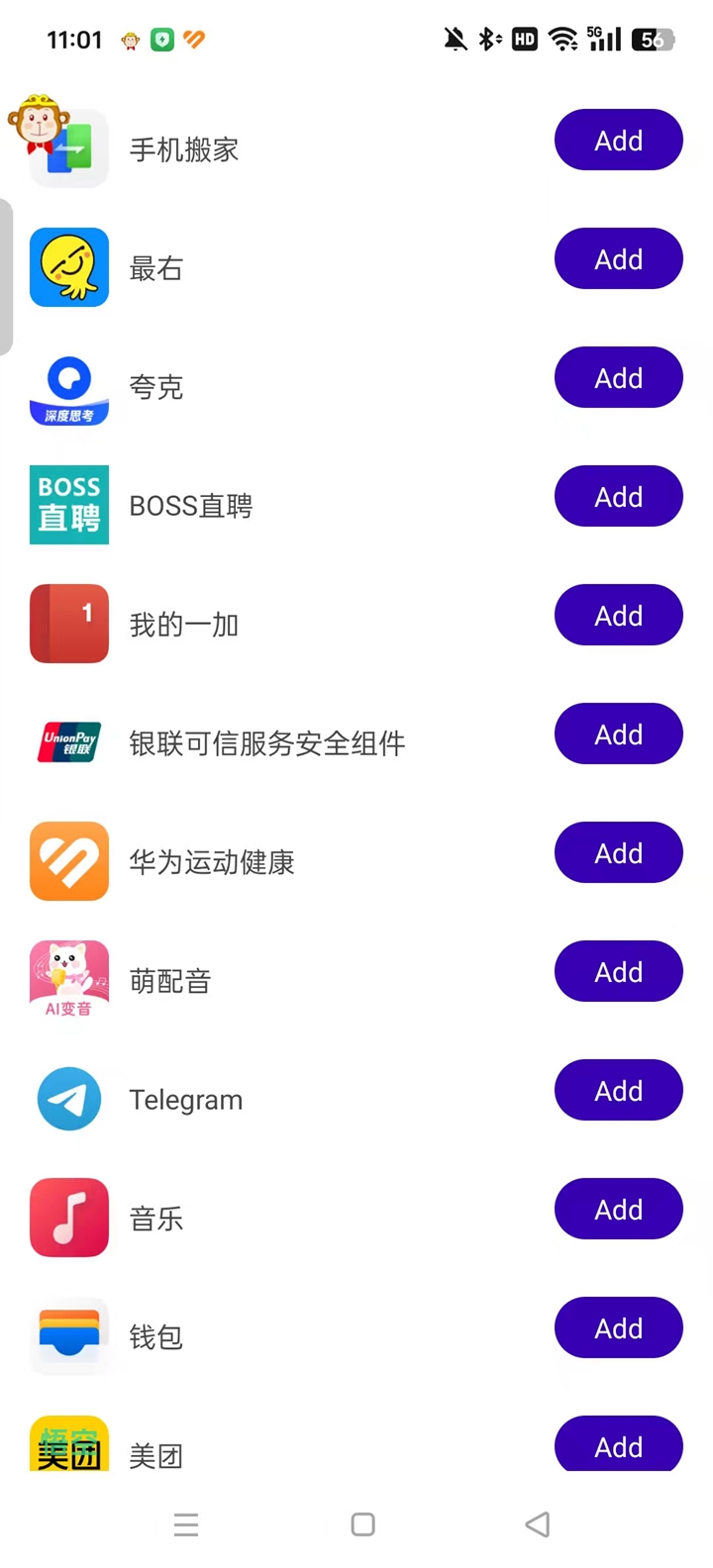The width and height of the screenshot is (713, 1568).
Task: Add the BOSS直聘 app
Action: point(618,497)
